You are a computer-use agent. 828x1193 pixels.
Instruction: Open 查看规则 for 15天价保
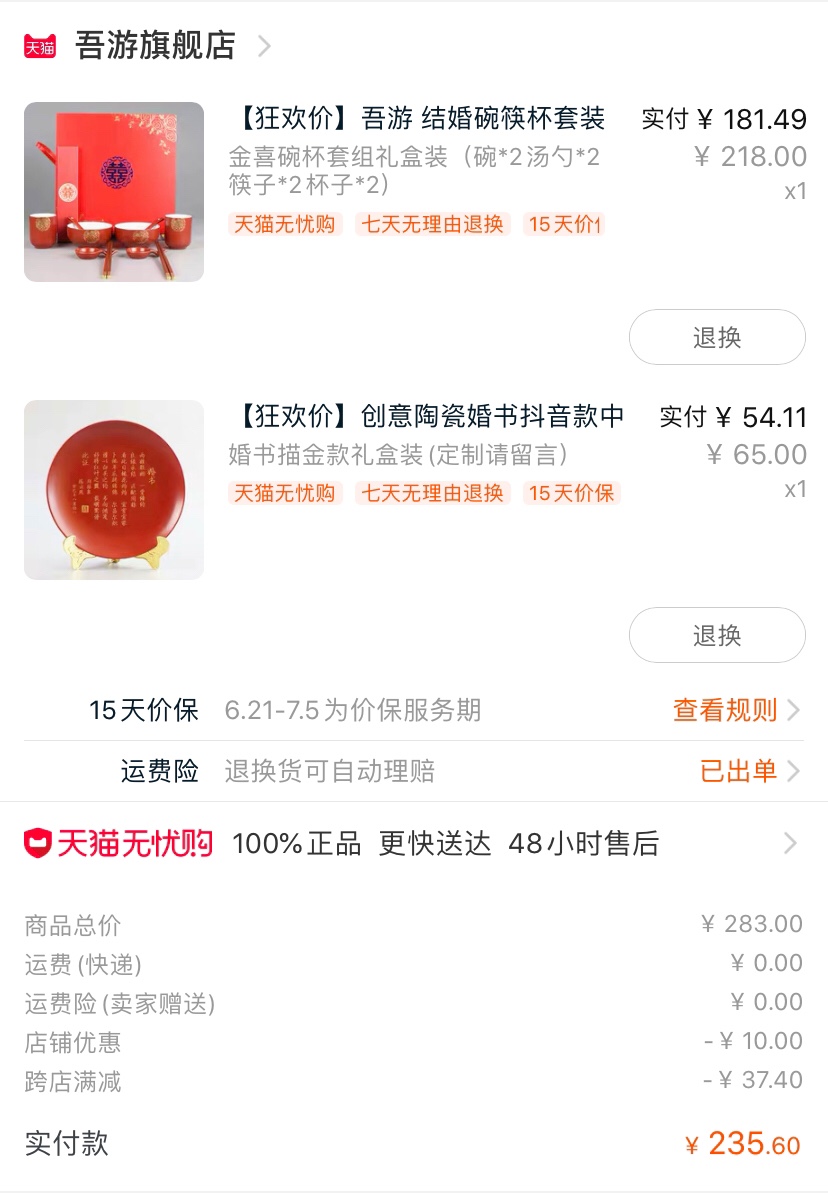click(x=736, y=711)
